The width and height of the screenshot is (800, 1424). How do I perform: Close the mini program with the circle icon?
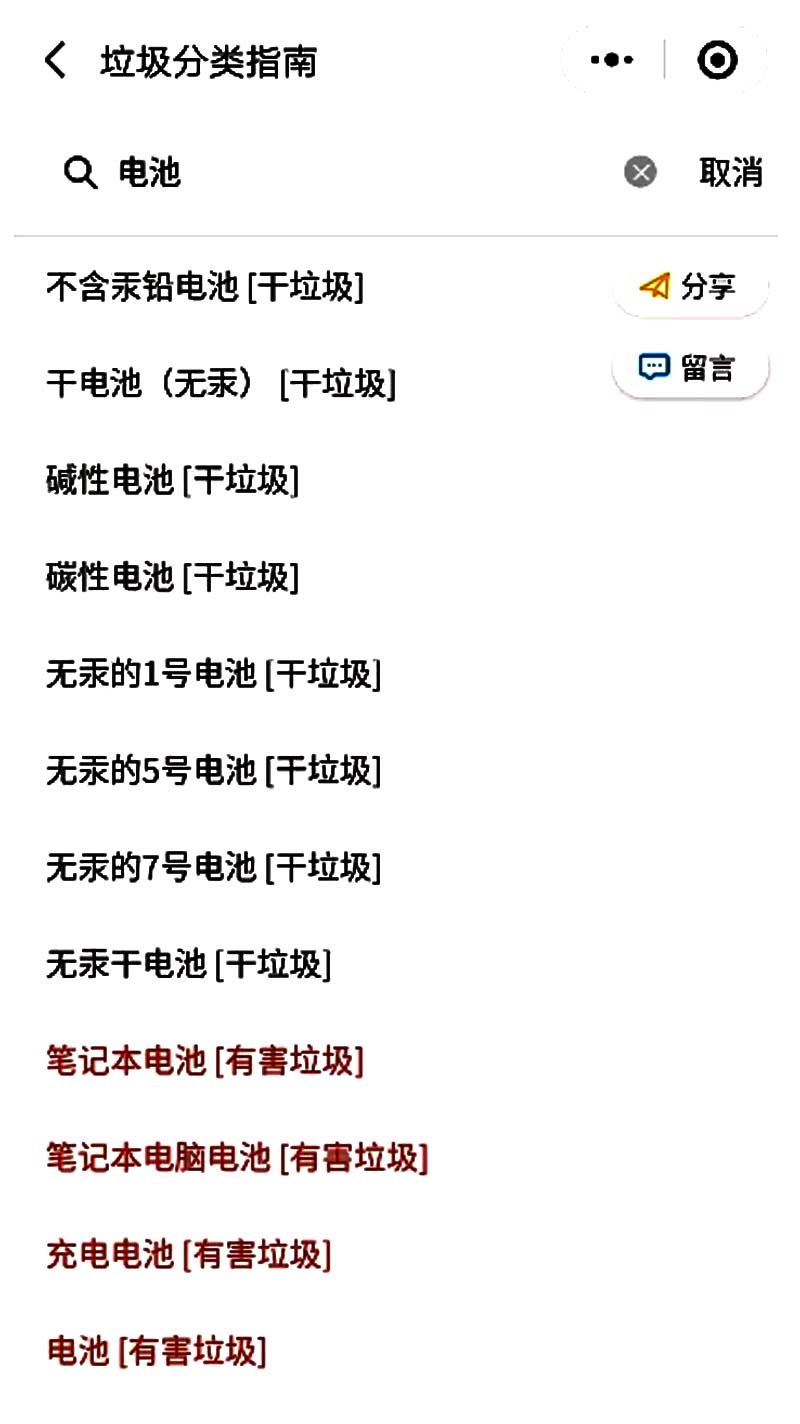point(717,61)
